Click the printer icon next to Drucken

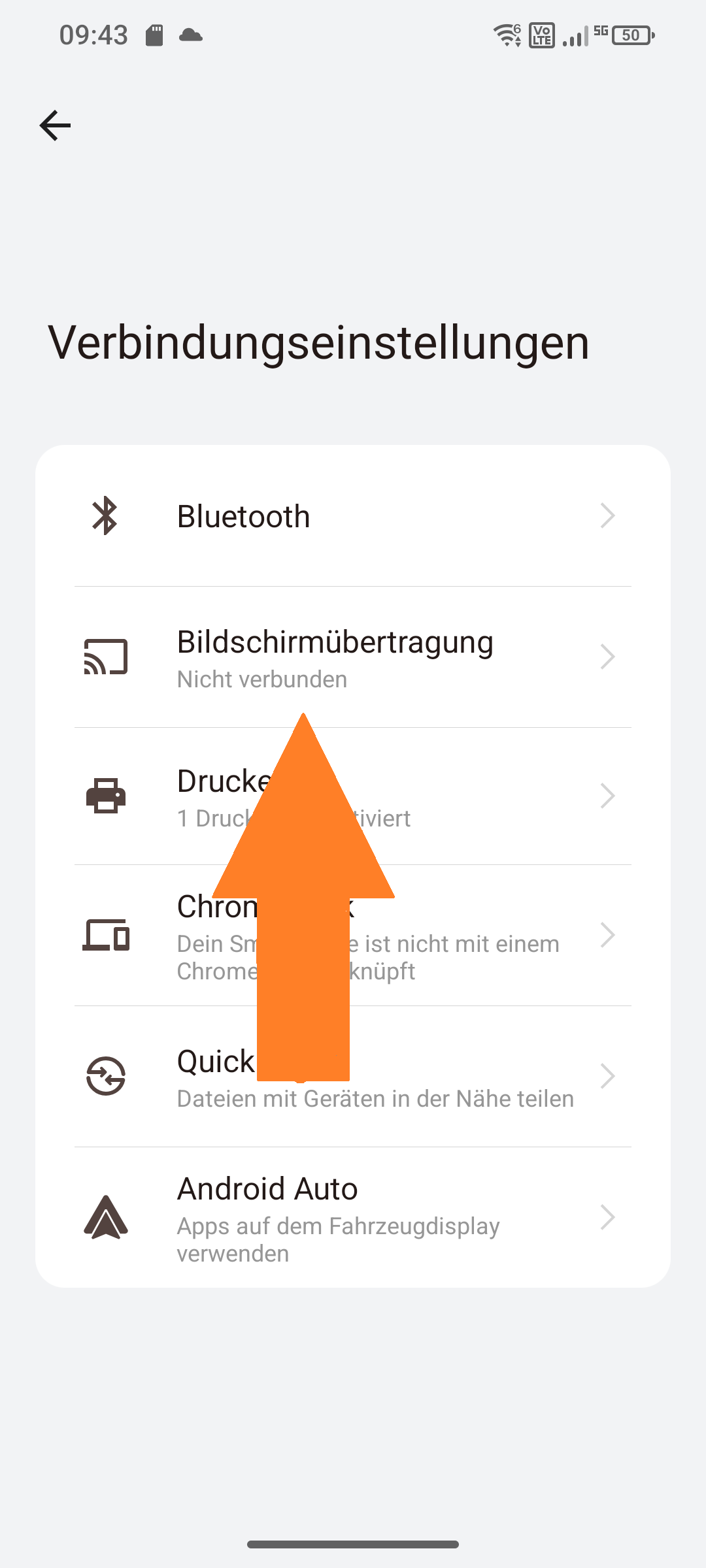(106, 796)
